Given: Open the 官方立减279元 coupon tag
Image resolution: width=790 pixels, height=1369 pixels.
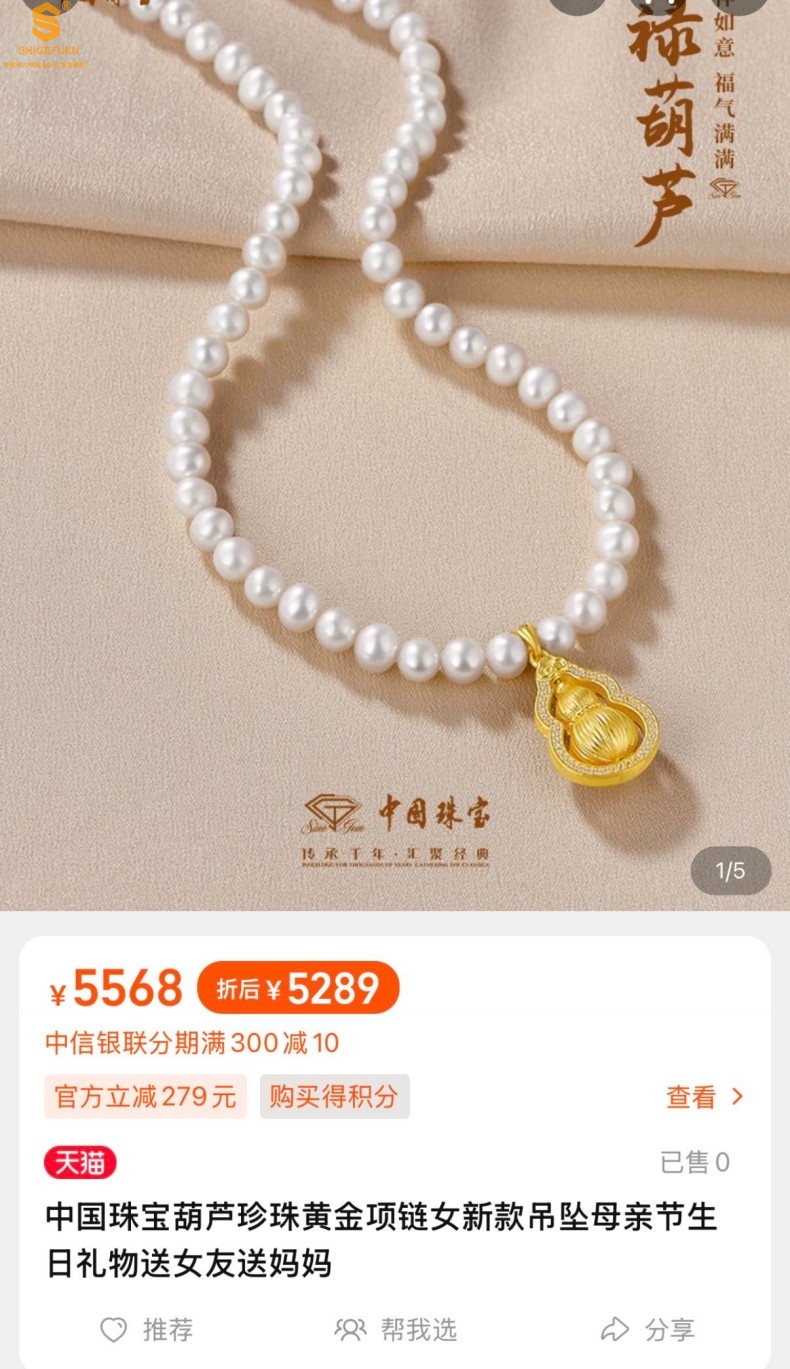Looking at the screenshot, I should coord(145,1097).
